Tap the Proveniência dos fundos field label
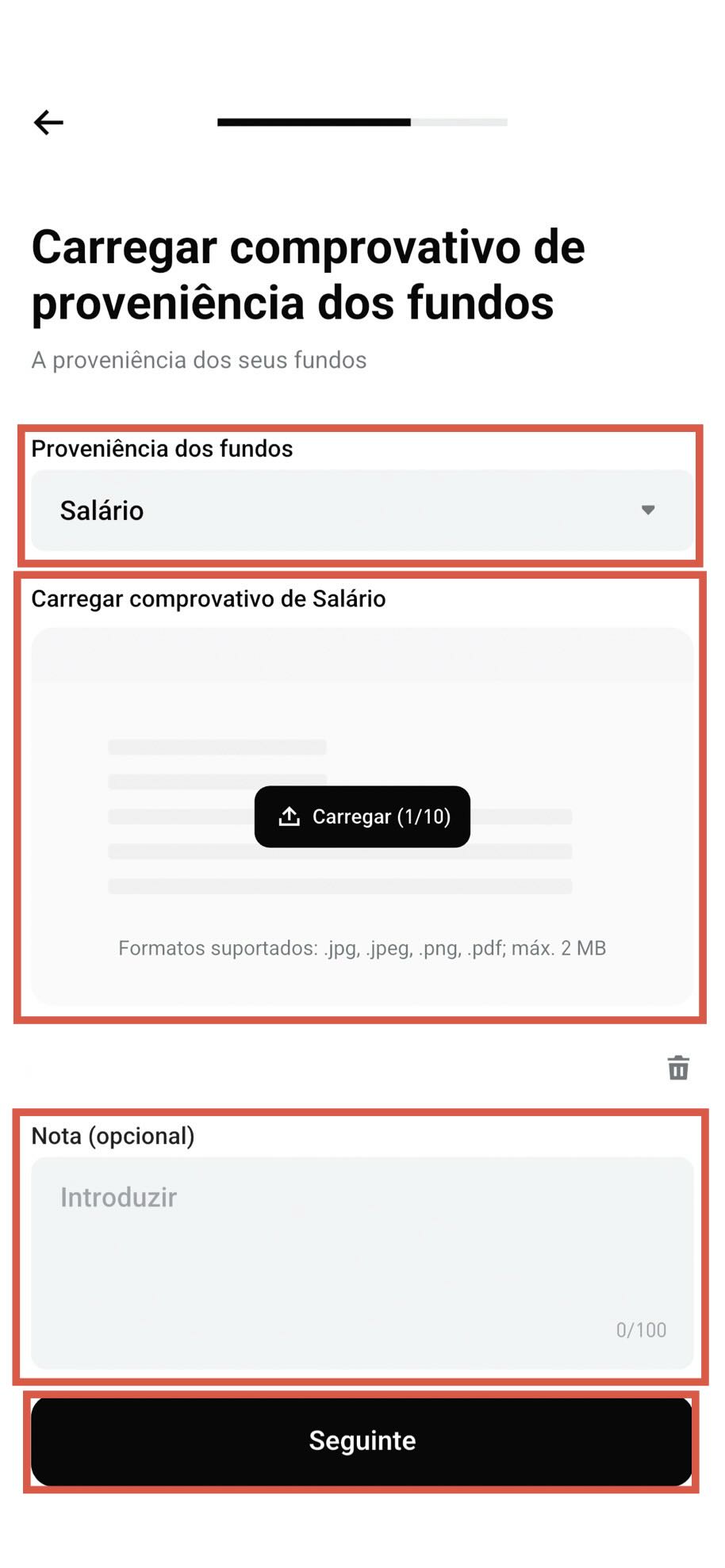 tap(161, 449)
